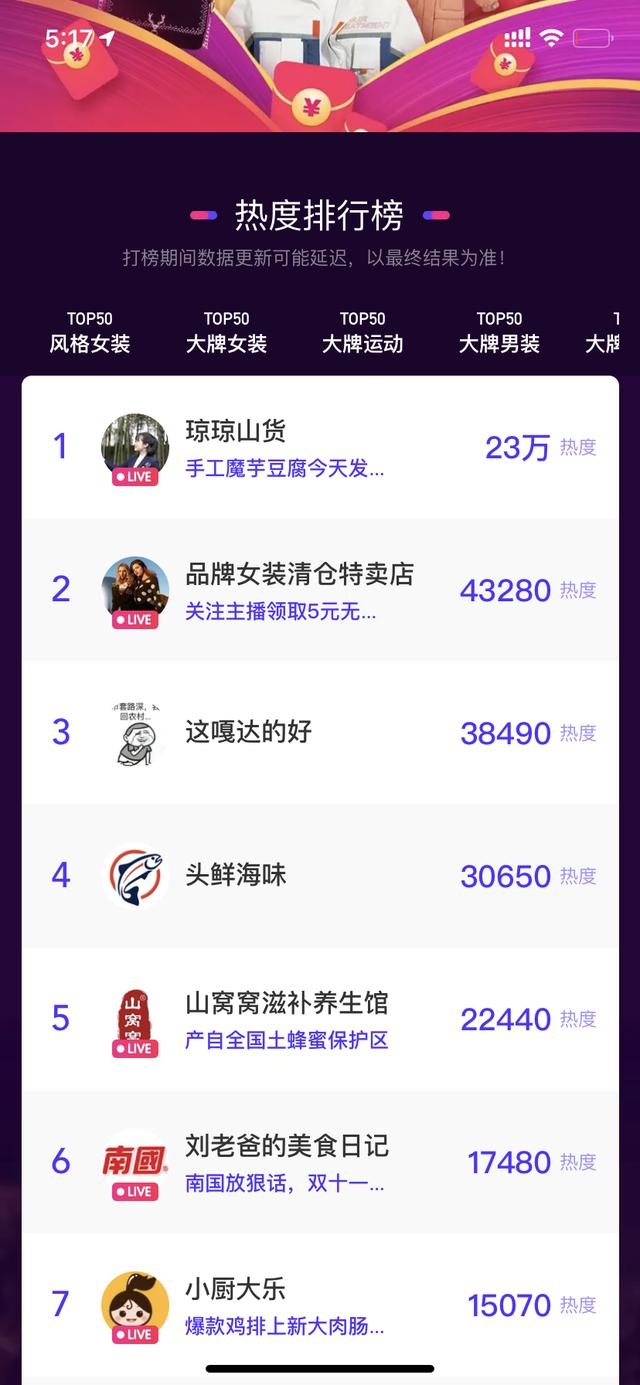Switch to the 风格女装 TOP50 tab

pyautogui.click(x=90, y=332)
